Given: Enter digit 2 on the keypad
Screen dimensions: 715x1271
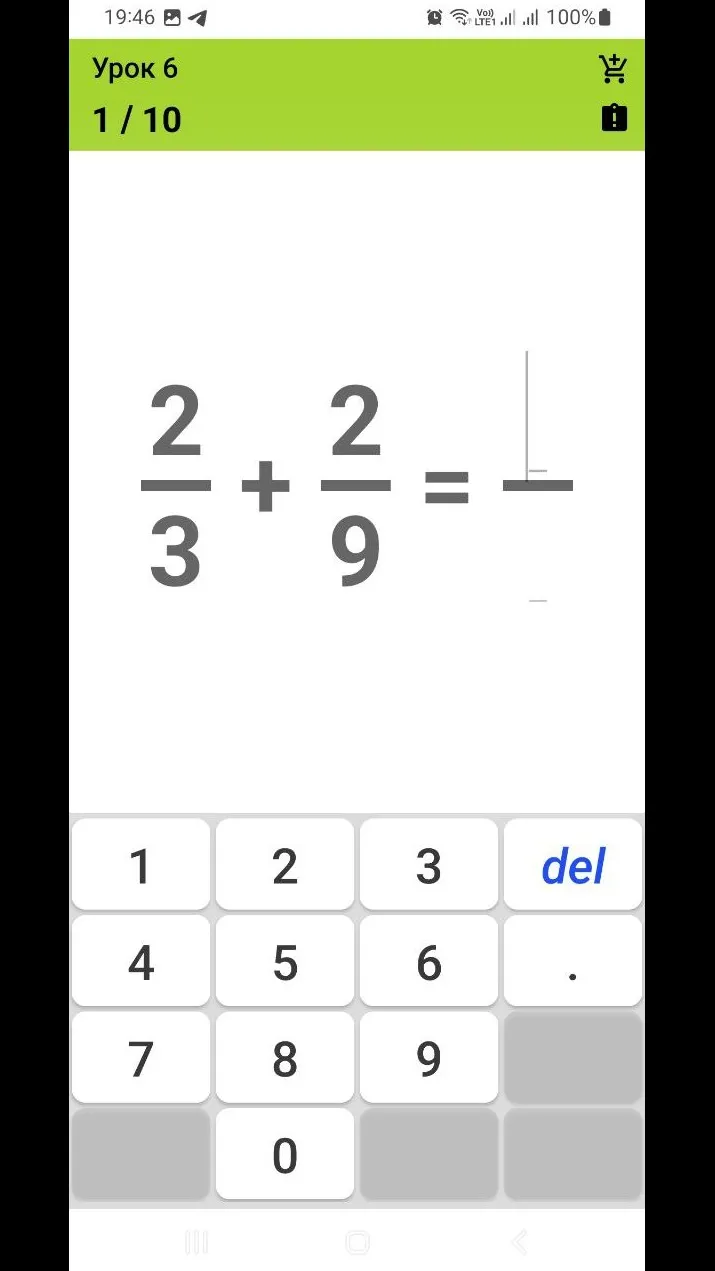Looking at the screenshot, I should tap(285, 865).
